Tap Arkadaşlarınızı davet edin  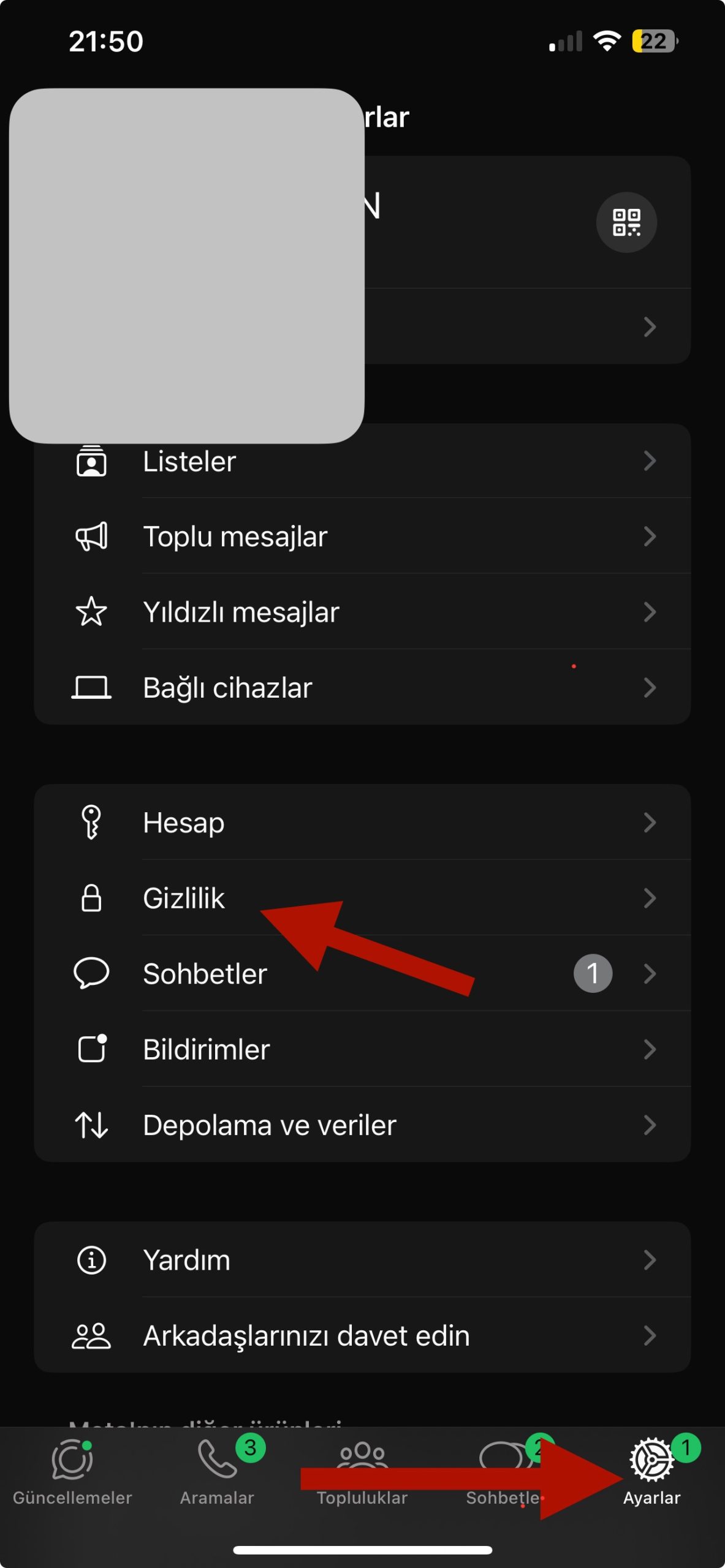(306, 1335)
